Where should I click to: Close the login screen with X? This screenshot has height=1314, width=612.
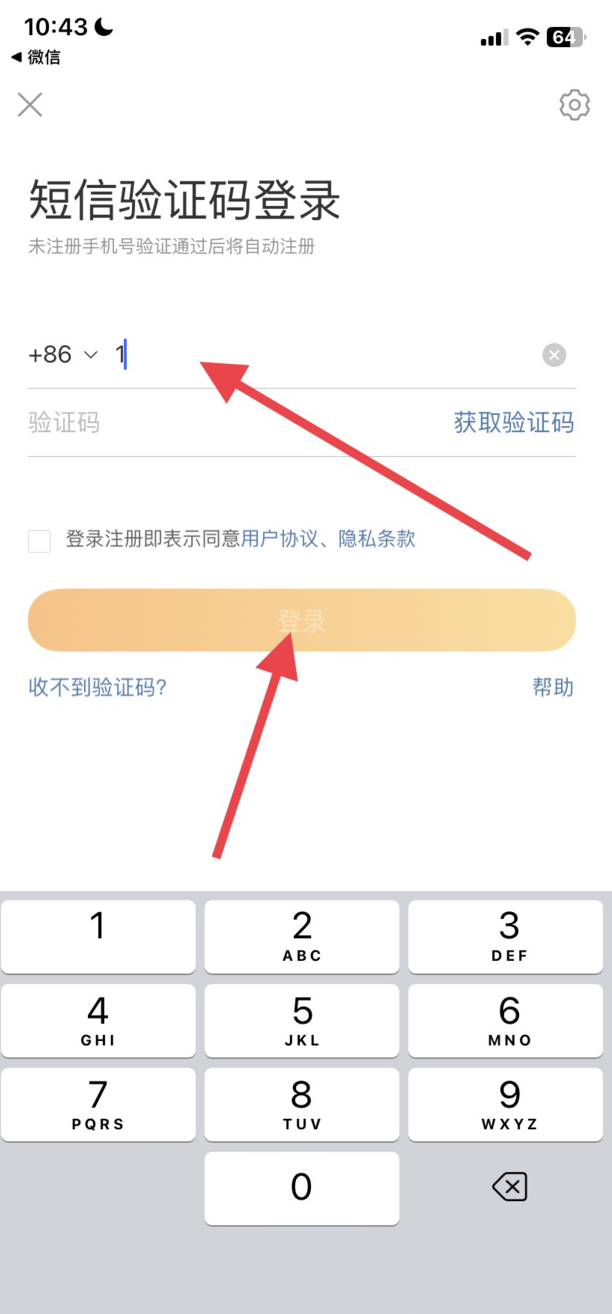coord(30,104)
